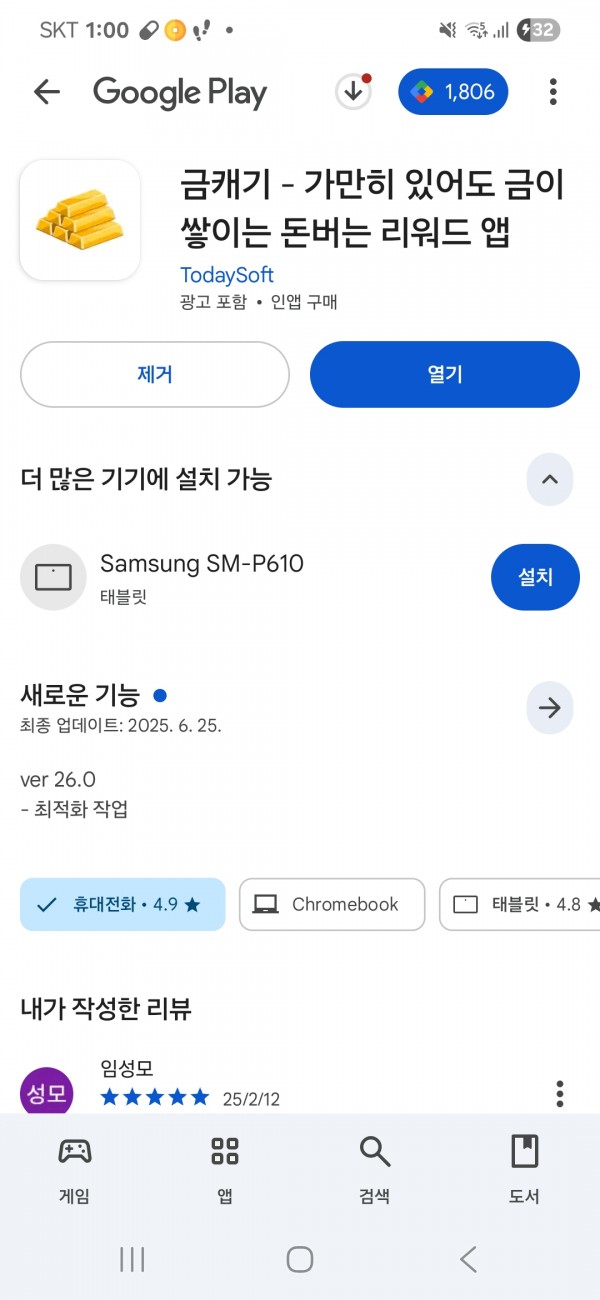Open TodaySoft developer page
Image resolution: width=600 pixels, height=1300 pixels.
(x=227, y=275)
